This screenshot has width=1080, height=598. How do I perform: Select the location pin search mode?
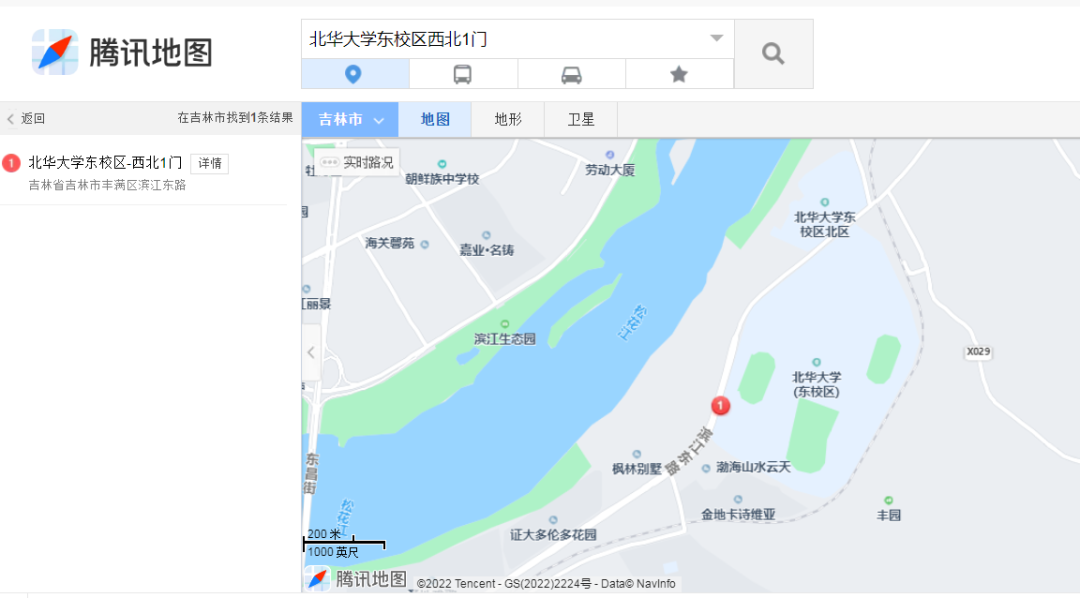(x=354, y=74)
